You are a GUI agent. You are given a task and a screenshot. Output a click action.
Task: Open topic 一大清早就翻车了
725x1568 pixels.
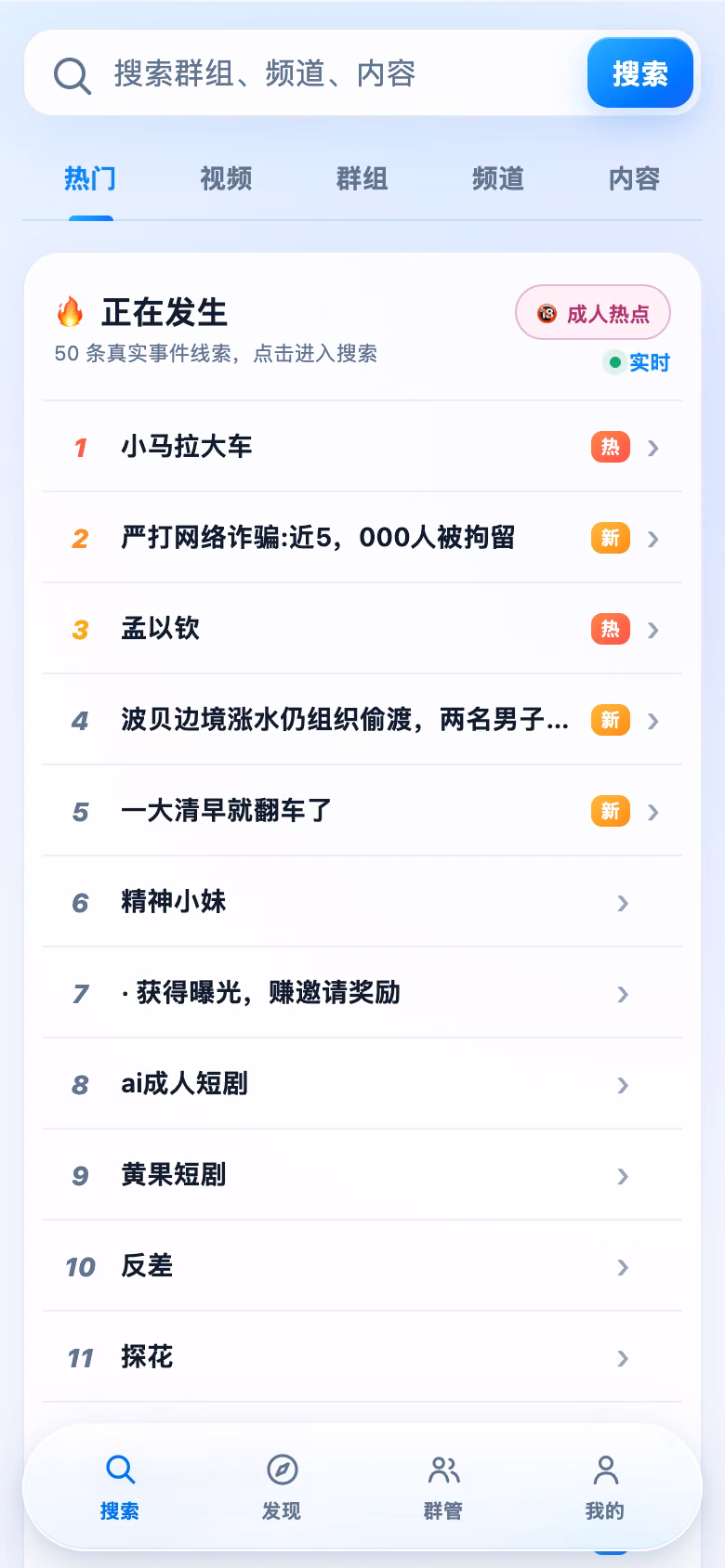[362, 811]
